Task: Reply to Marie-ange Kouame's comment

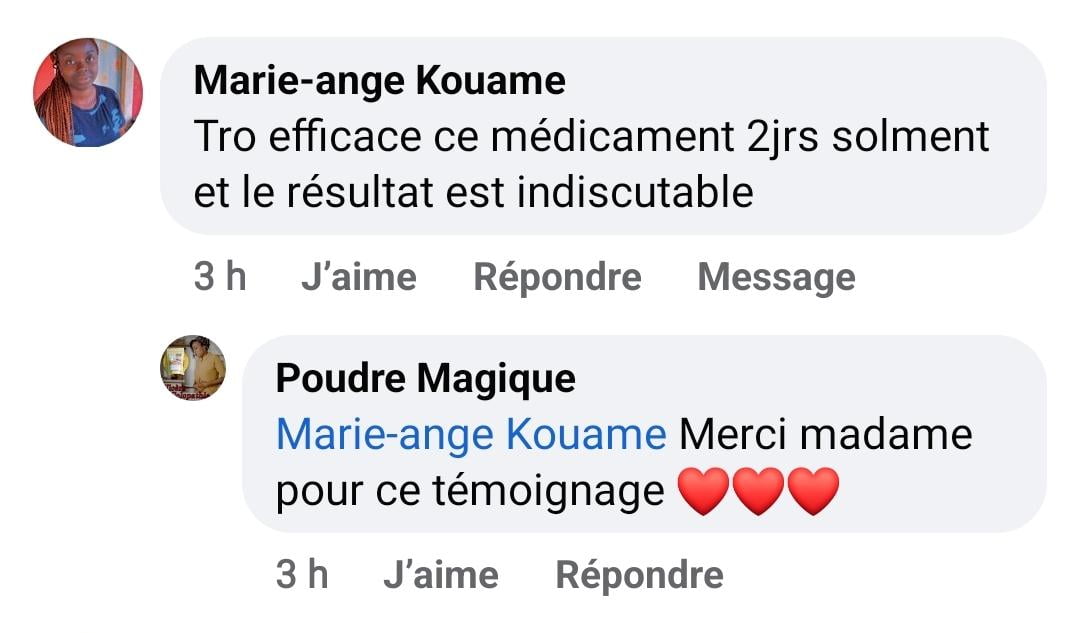Action: pos(557,276)
